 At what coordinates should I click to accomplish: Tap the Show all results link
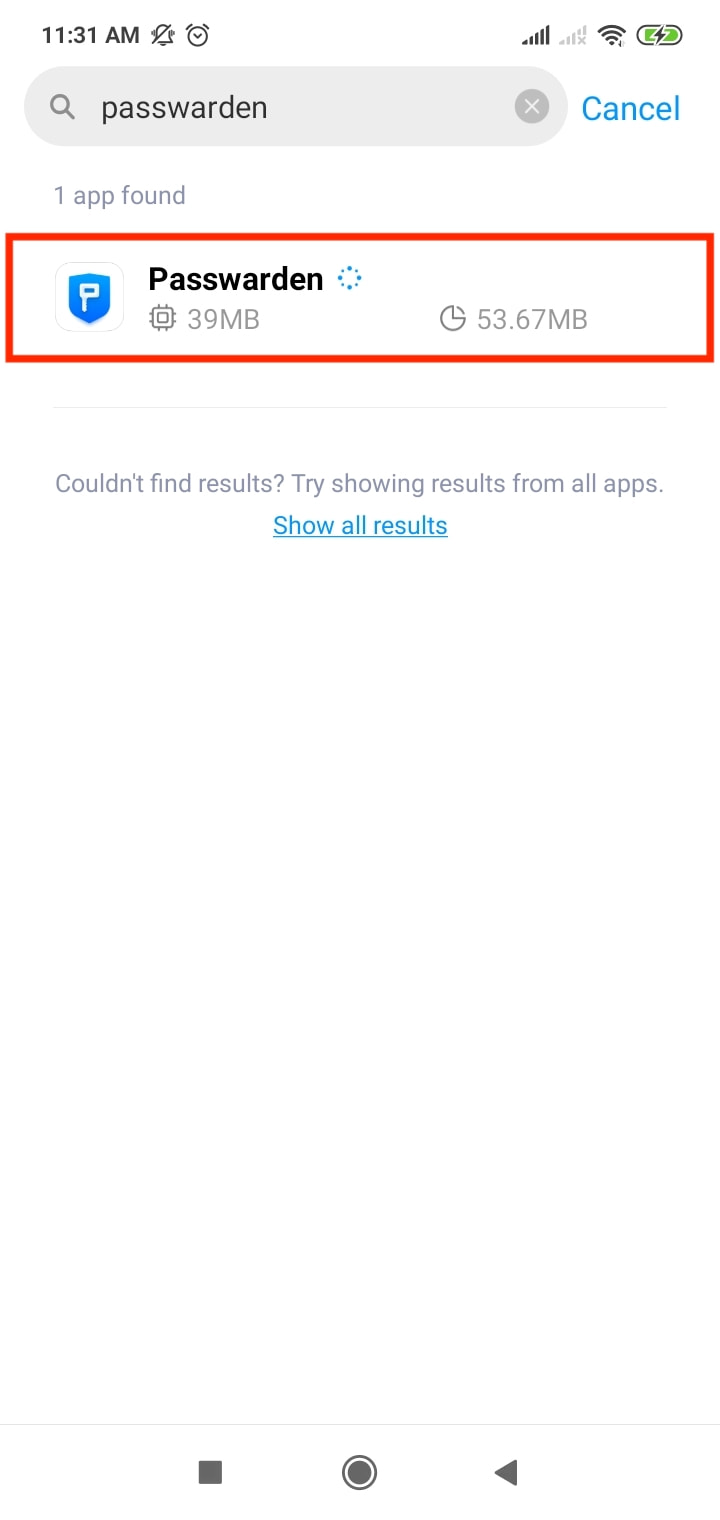pos(360,525)
